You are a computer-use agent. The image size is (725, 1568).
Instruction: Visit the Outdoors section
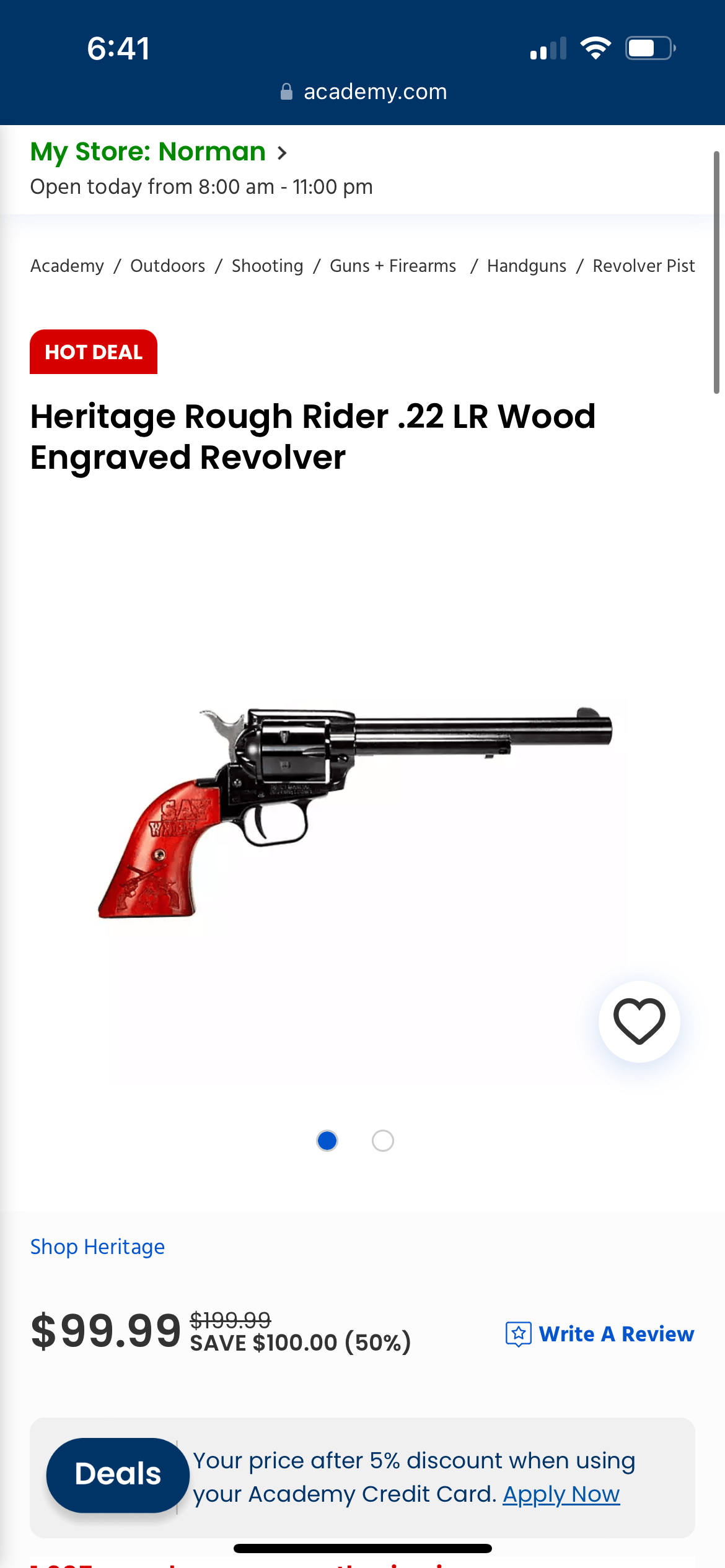pos(167,266)
